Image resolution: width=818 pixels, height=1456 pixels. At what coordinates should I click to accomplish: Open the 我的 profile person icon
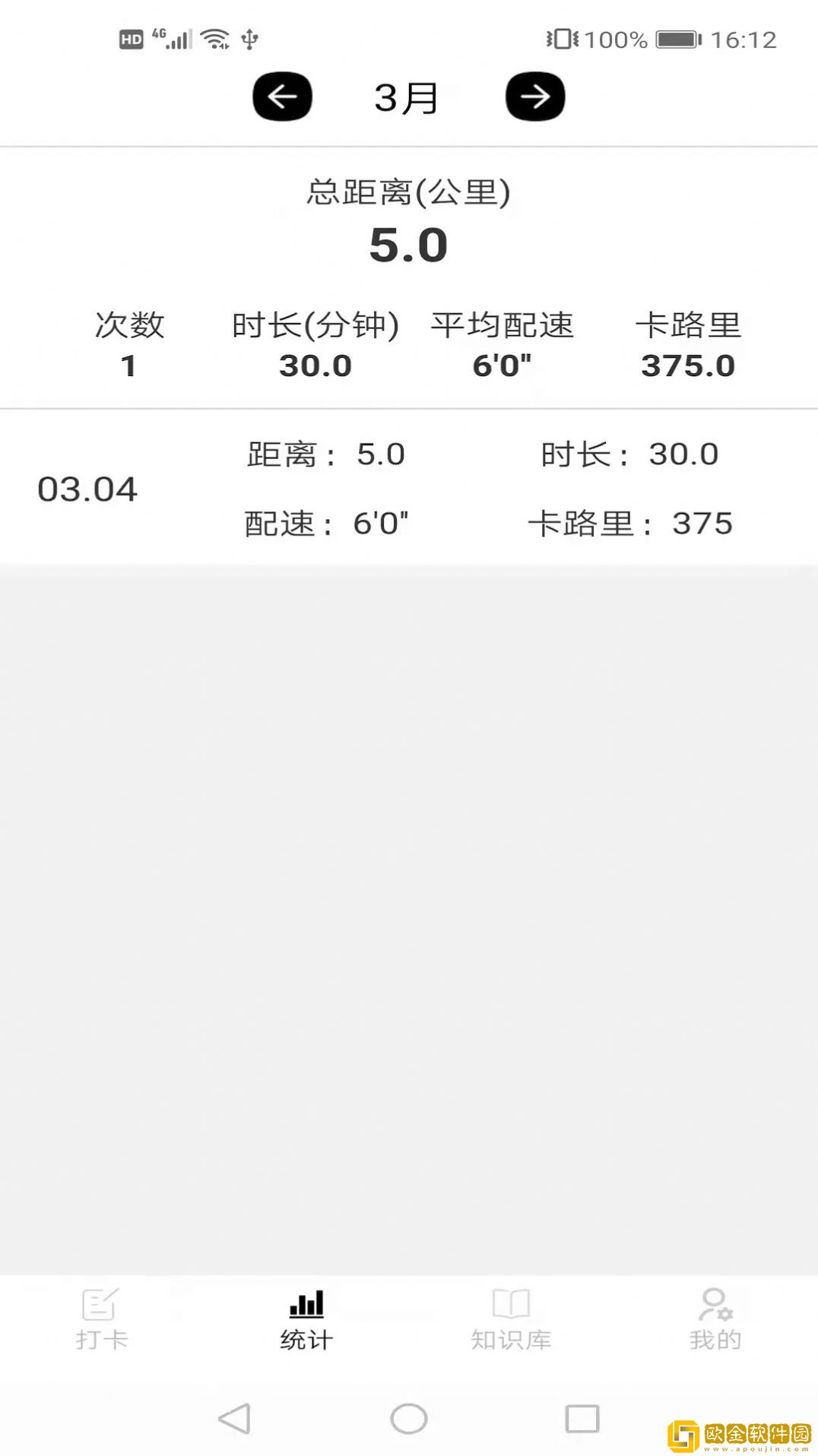click(x=715, y=1302)
